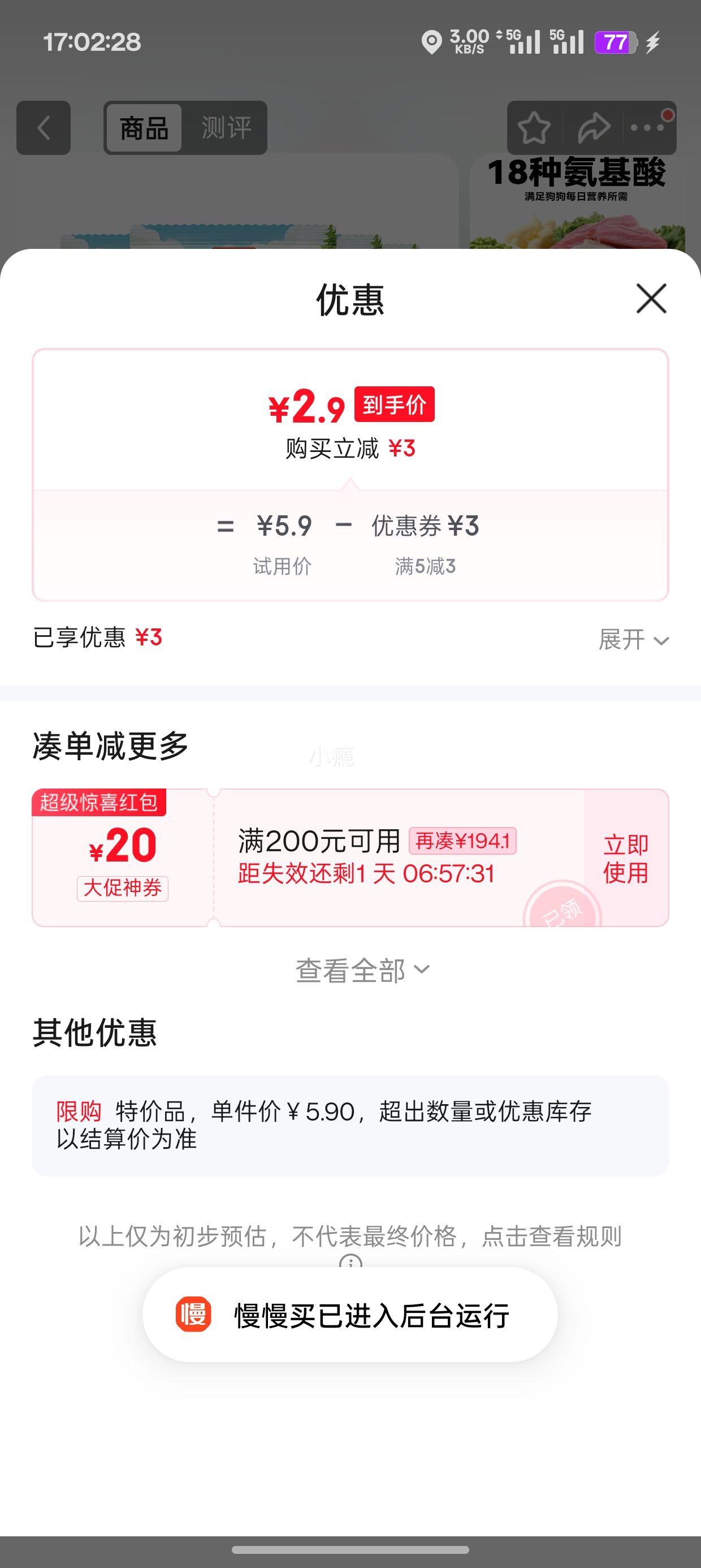Go back using the back arrow

pyautogui.click(x=43, y=128)
